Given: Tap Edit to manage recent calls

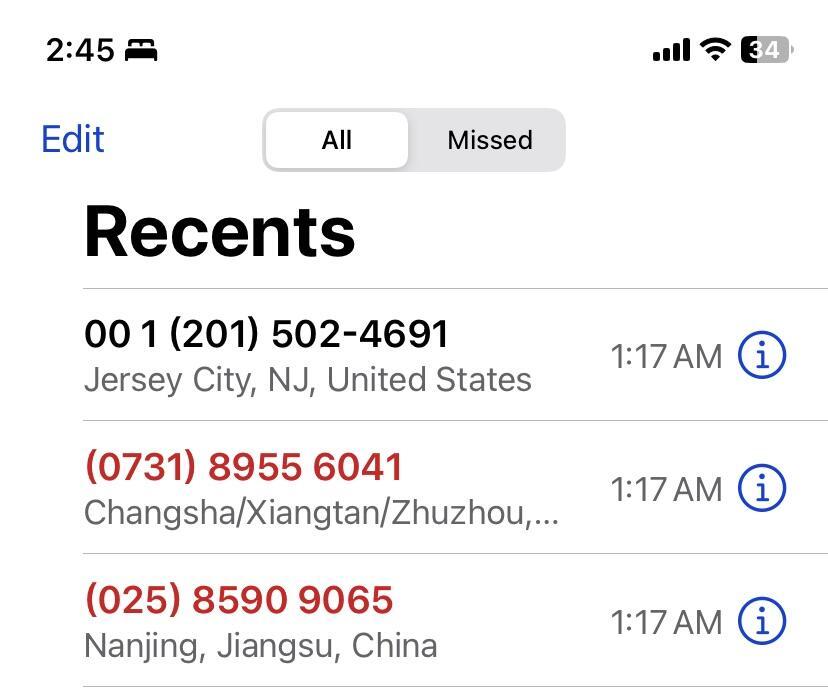Looking at the screenshot, I should 73,139.
